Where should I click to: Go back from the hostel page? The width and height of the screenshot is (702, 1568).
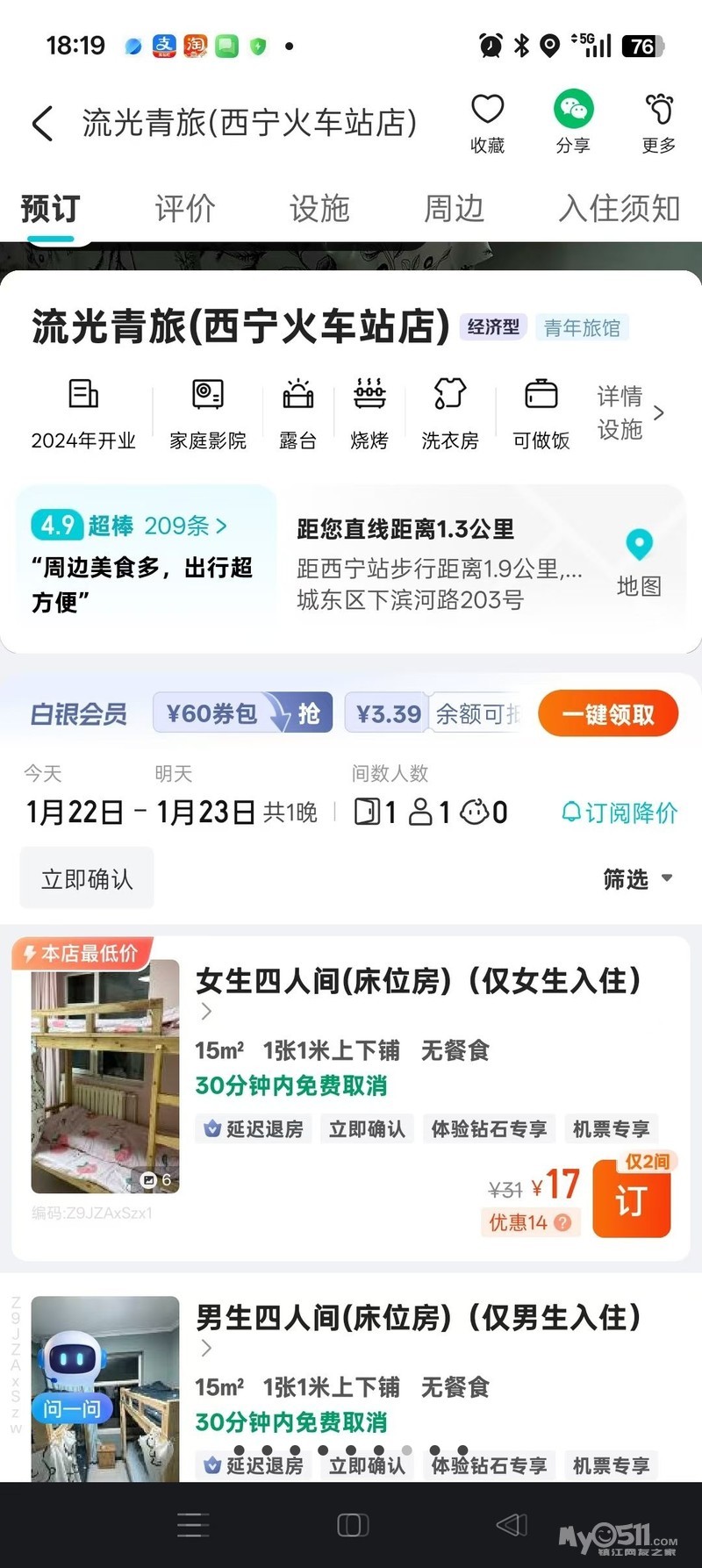(x=42, y=124)
